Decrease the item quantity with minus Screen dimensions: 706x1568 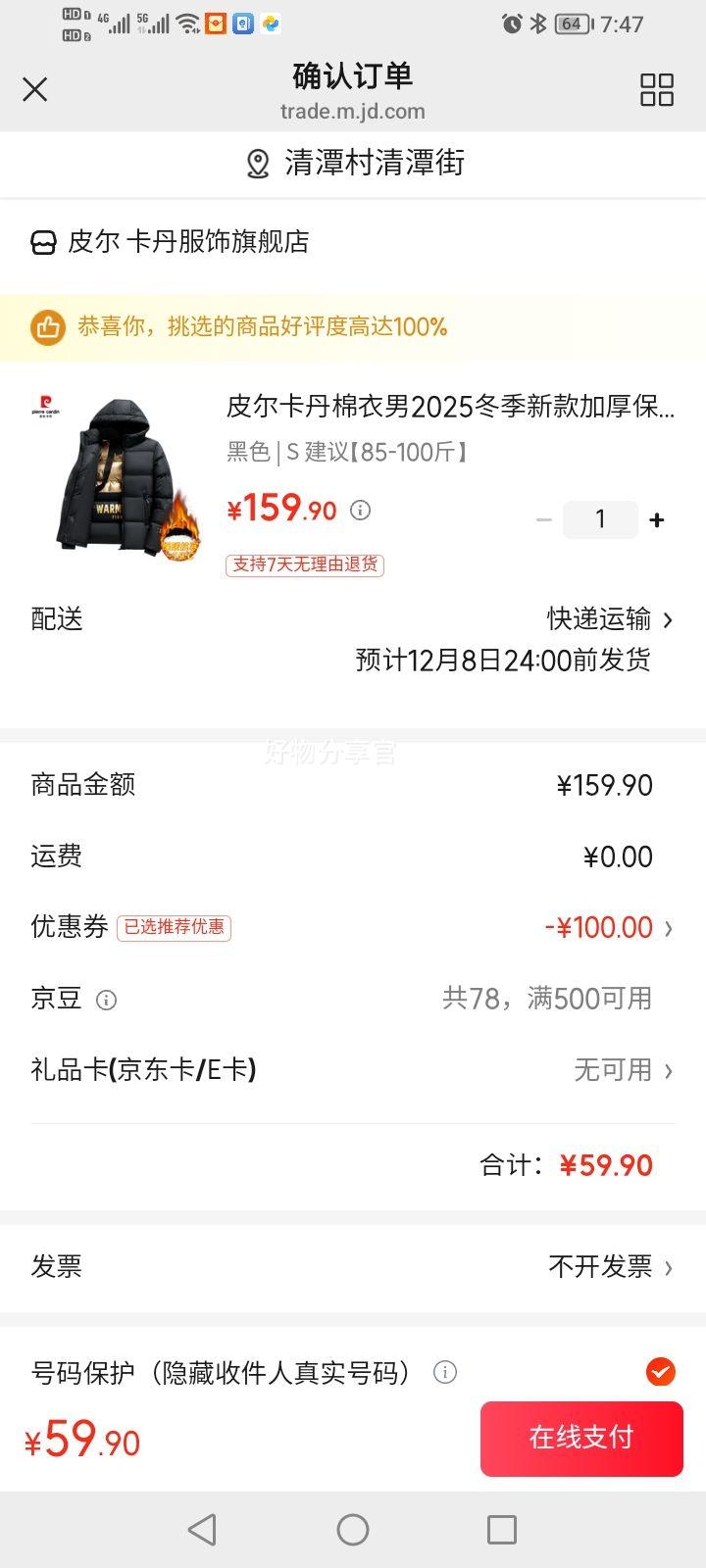(544, 519)
